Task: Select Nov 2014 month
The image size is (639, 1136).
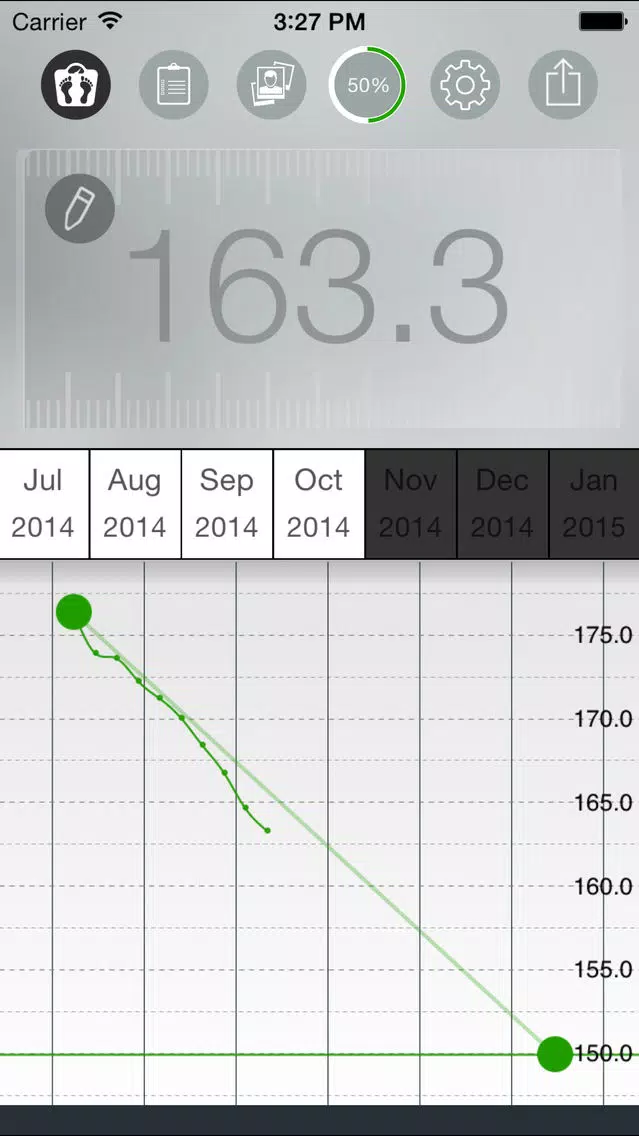Action: [411, 504]
